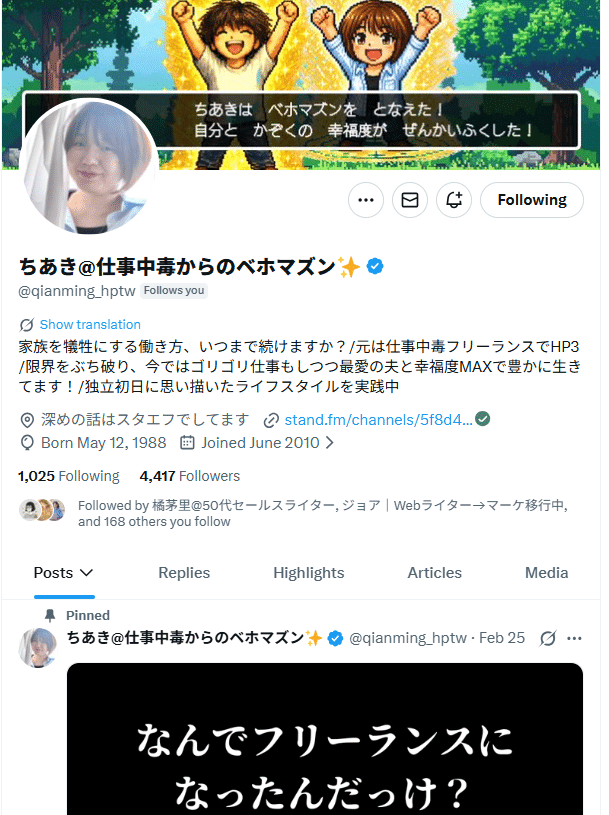The height and width of the screenshot is (815, 609).
Task: Switch to the Highlights tab
Action: [308, 573]
